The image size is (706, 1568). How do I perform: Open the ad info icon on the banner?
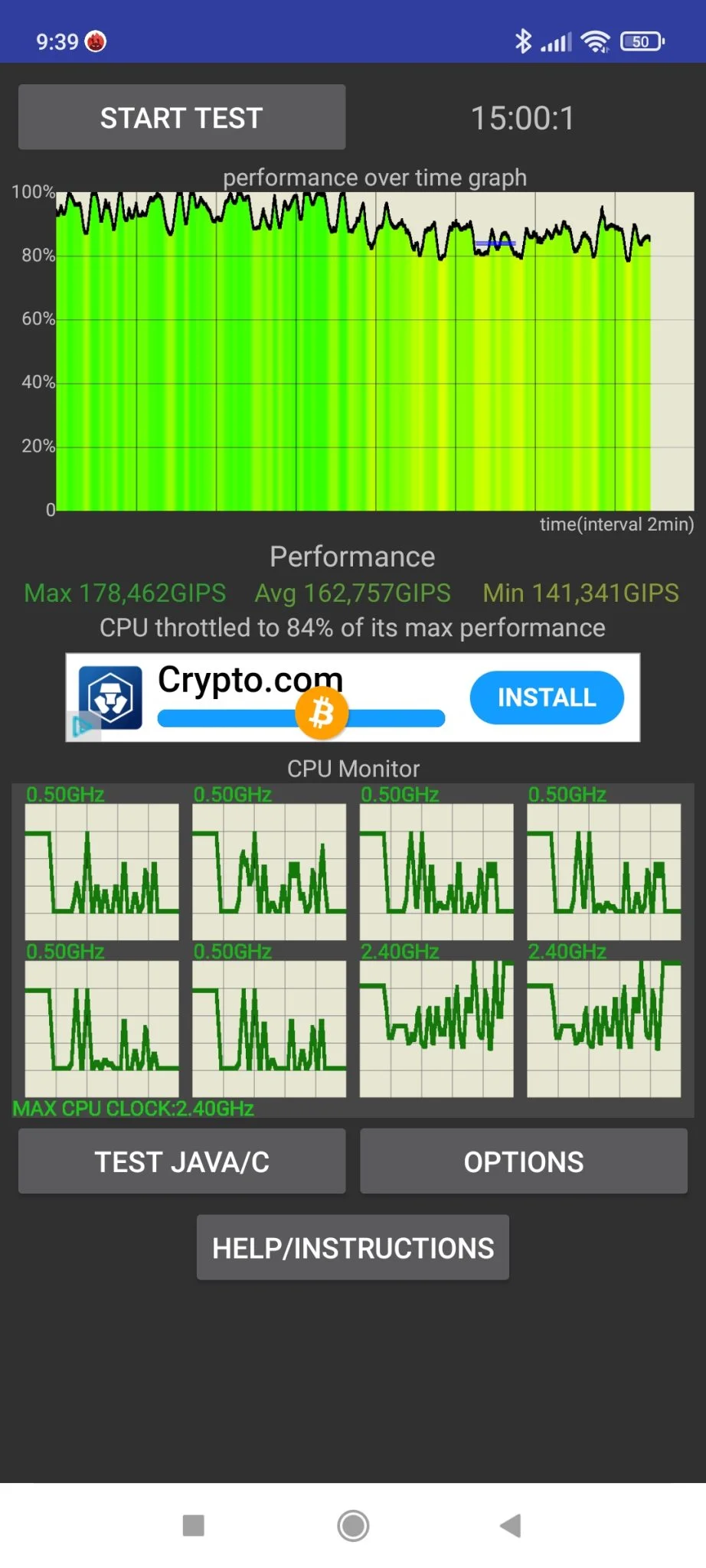83,726
